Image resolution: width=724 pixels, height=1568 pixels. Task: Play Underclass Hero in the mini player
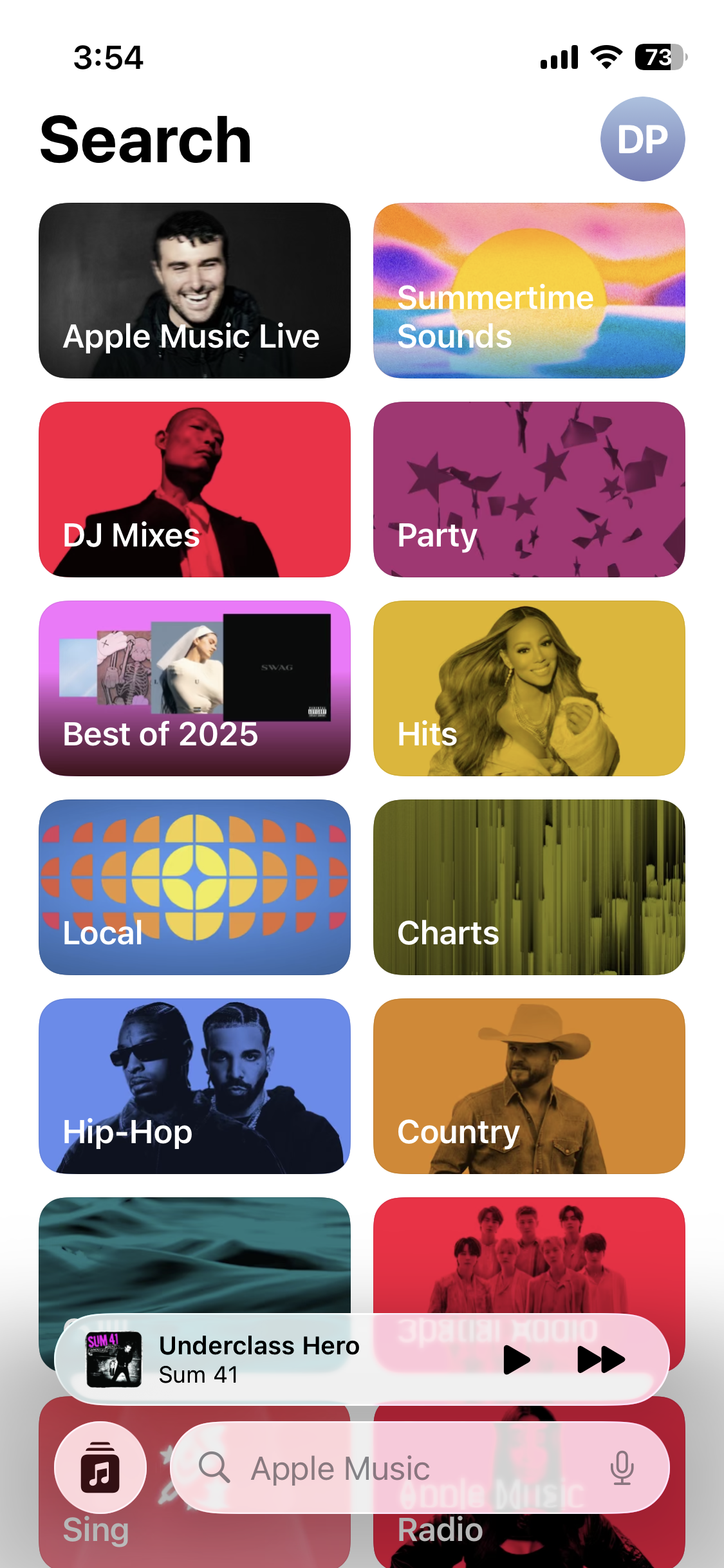click(x=516, y=1359)
